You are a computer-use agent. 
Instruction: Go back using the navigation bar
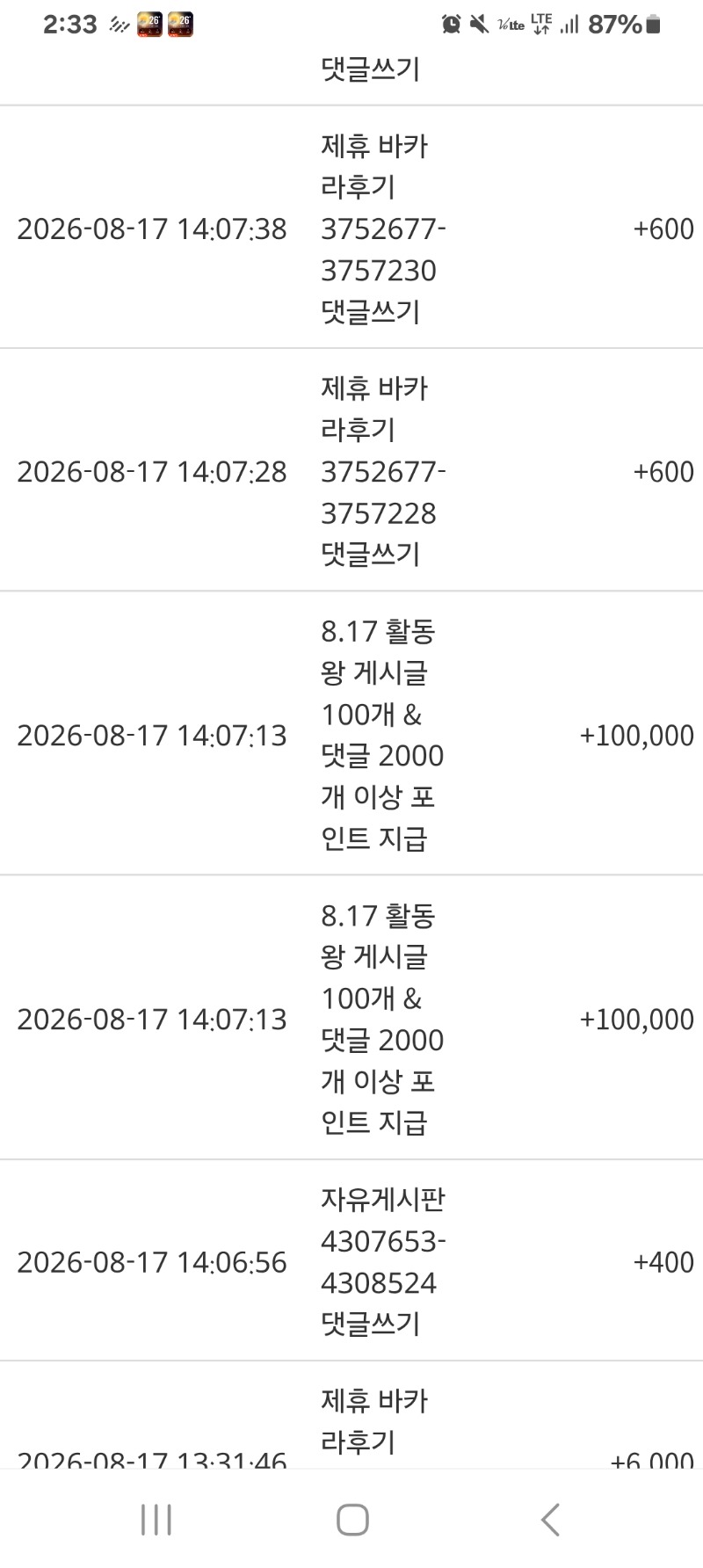[x=550, y=1519]
